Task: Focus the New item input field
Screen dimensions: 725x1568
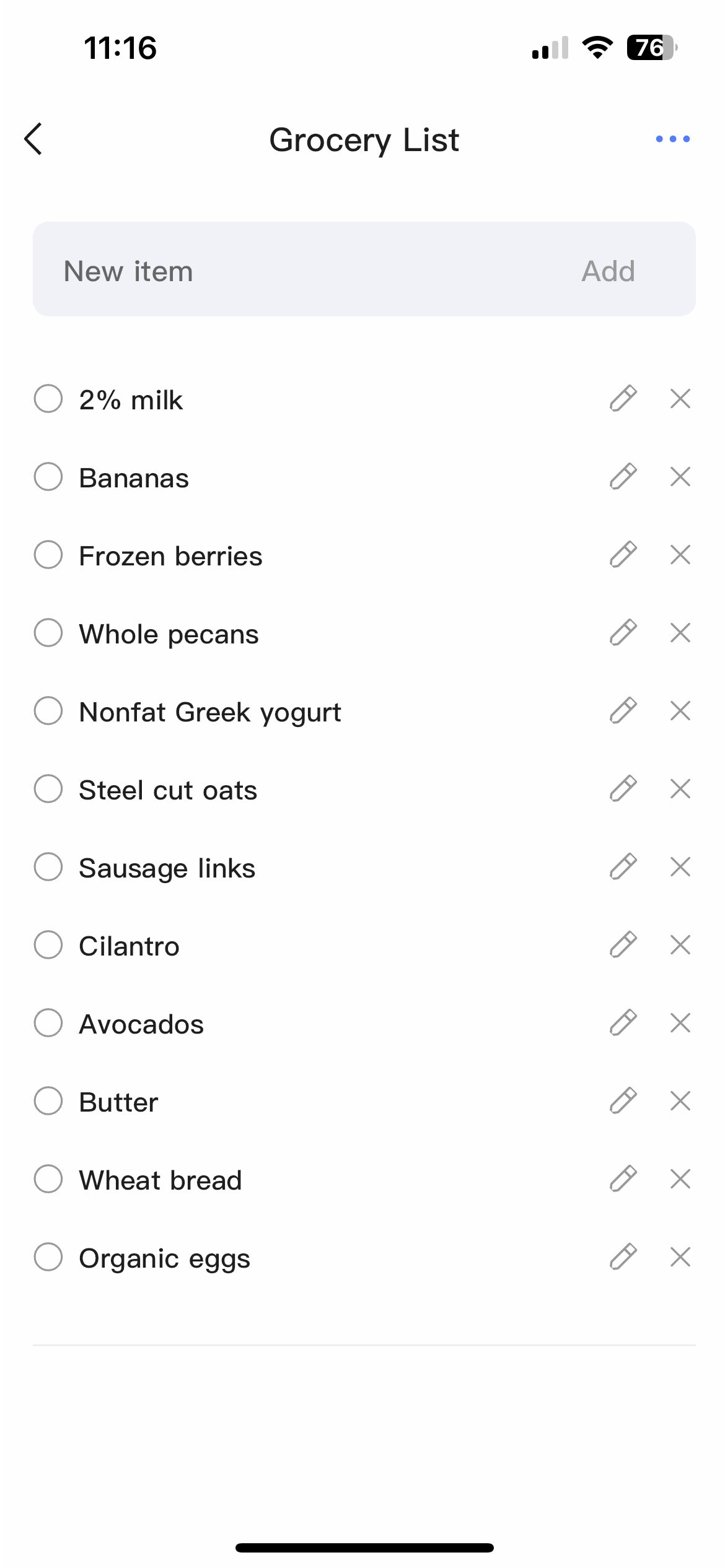Action: (248, 270)
